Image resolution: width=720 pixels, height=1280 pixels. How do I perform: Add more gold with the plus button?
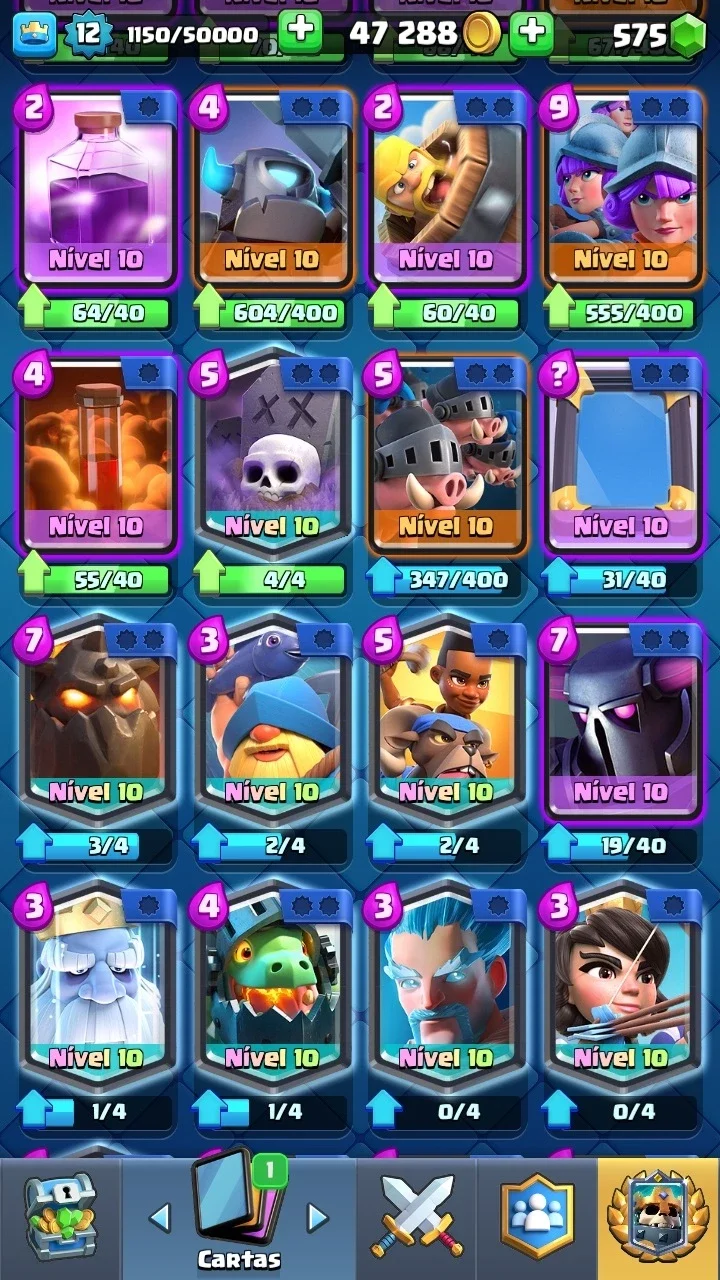pyautogui.click(x=532, y=34)
